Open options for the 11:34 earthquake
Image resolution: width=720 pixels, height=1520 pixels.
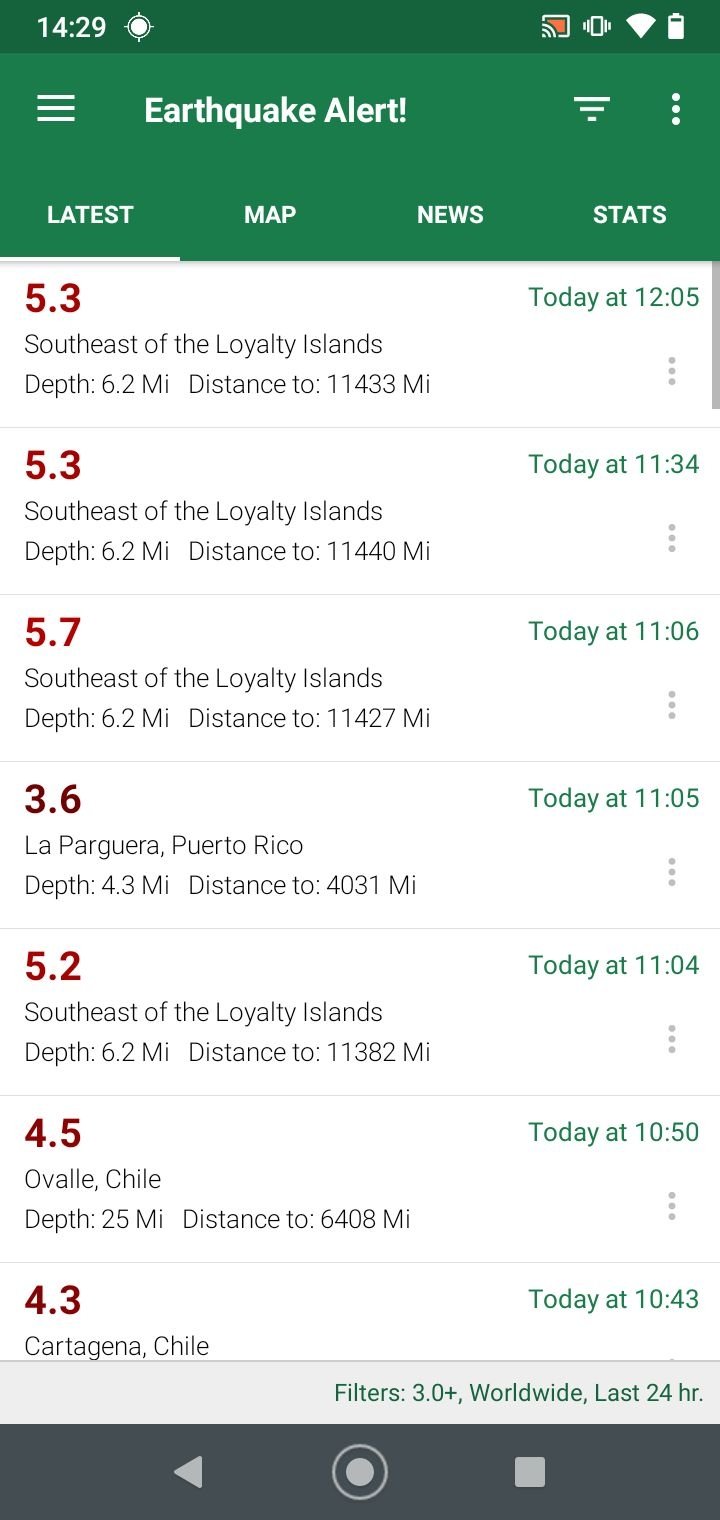(672, 538)
